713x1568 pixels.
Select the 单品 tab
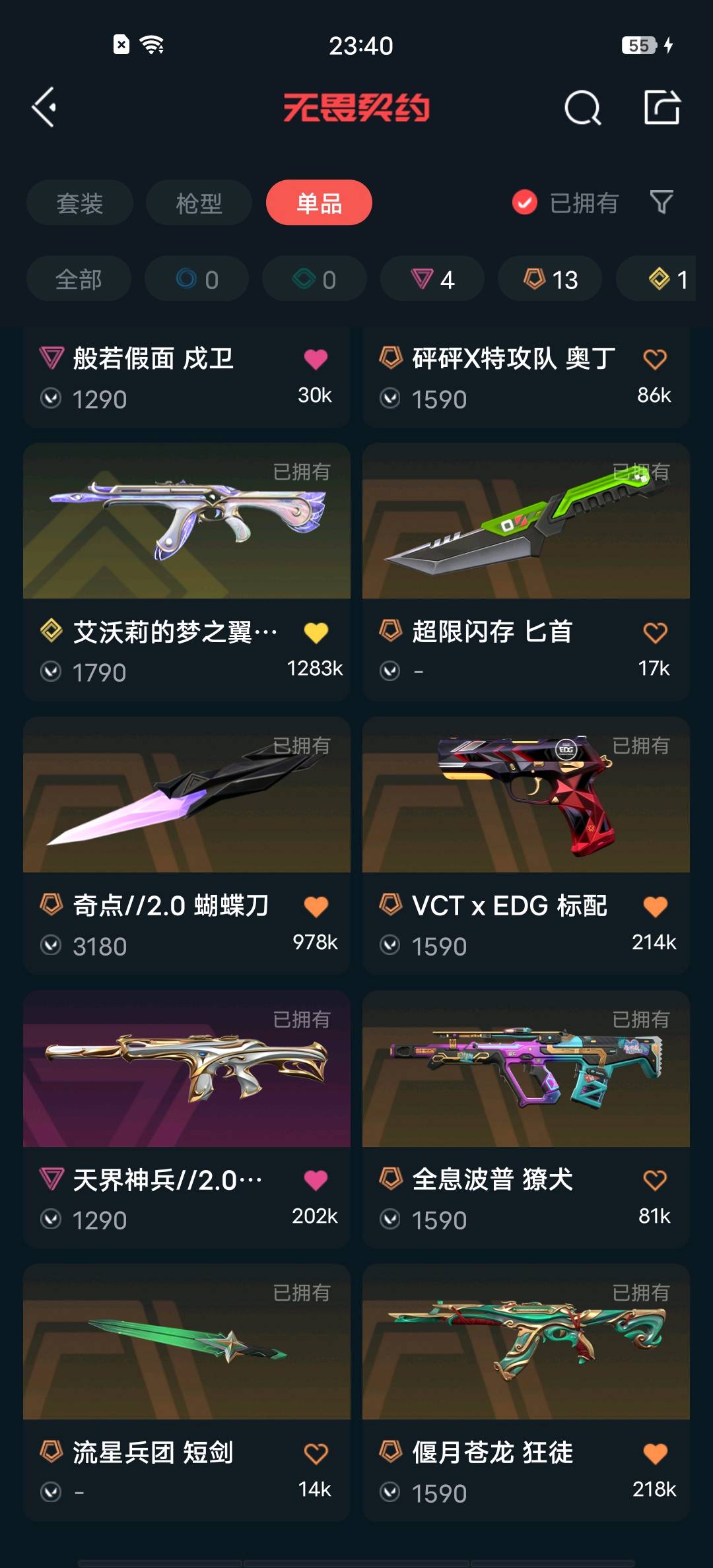click(319, 203)
